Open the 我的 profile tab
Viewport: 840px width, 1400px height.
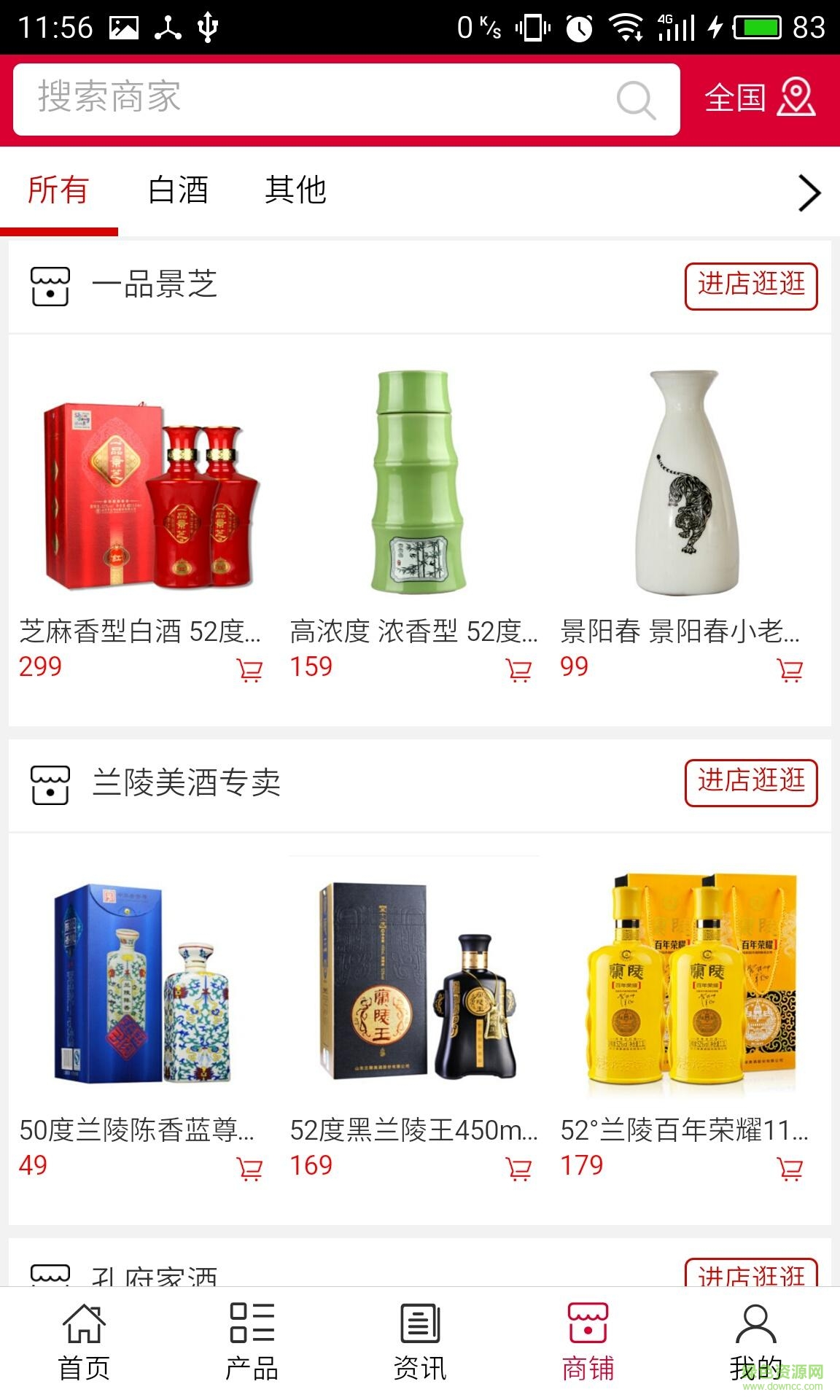tap(755, 1342)
